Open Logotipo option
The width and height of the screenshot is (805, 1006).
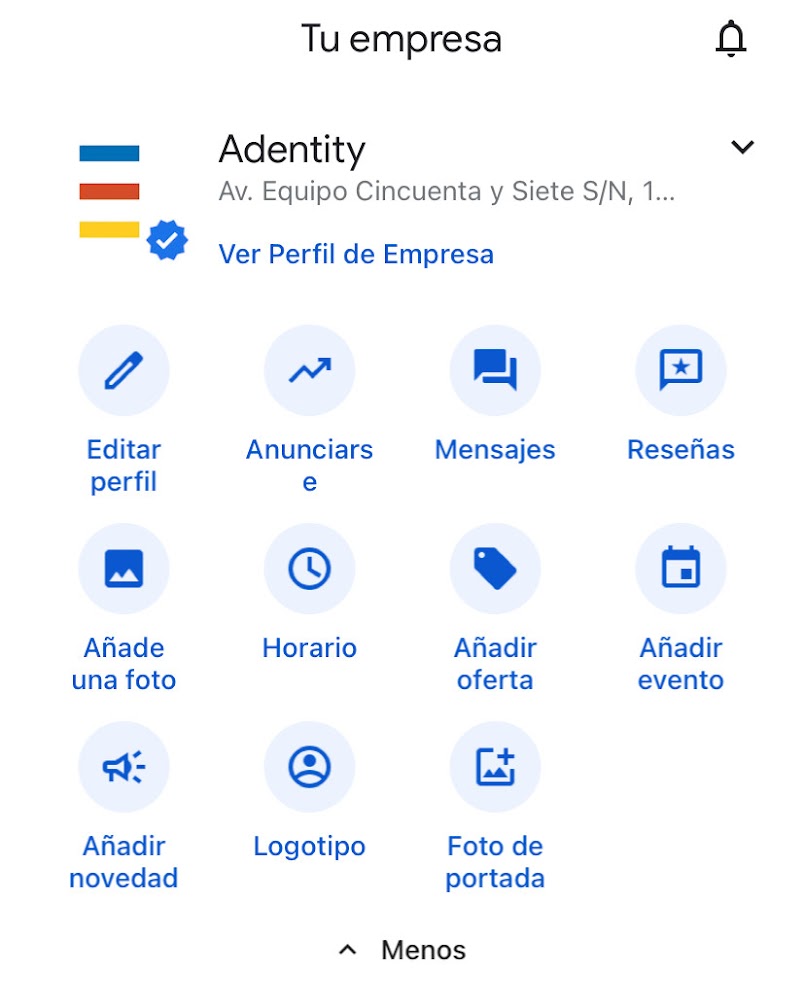(309, 767)
